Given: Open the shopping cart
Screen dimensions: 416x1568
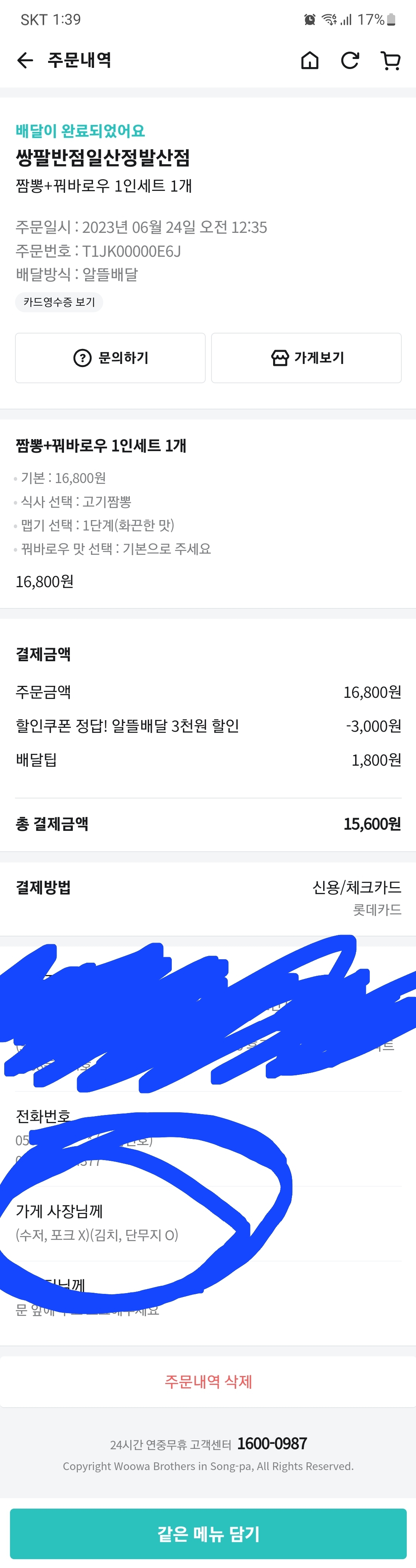Looking at the screenshot, I should point(390,60).
